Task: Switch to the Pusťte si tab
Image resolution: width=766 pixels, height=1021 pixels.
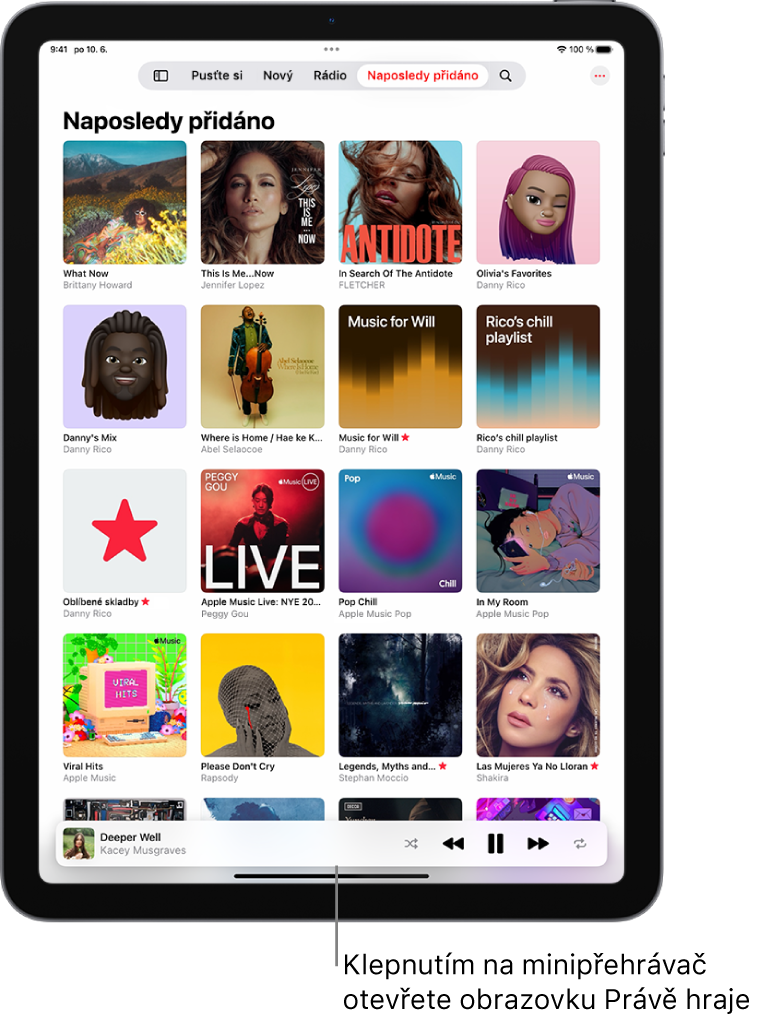Action: (217, 76)
